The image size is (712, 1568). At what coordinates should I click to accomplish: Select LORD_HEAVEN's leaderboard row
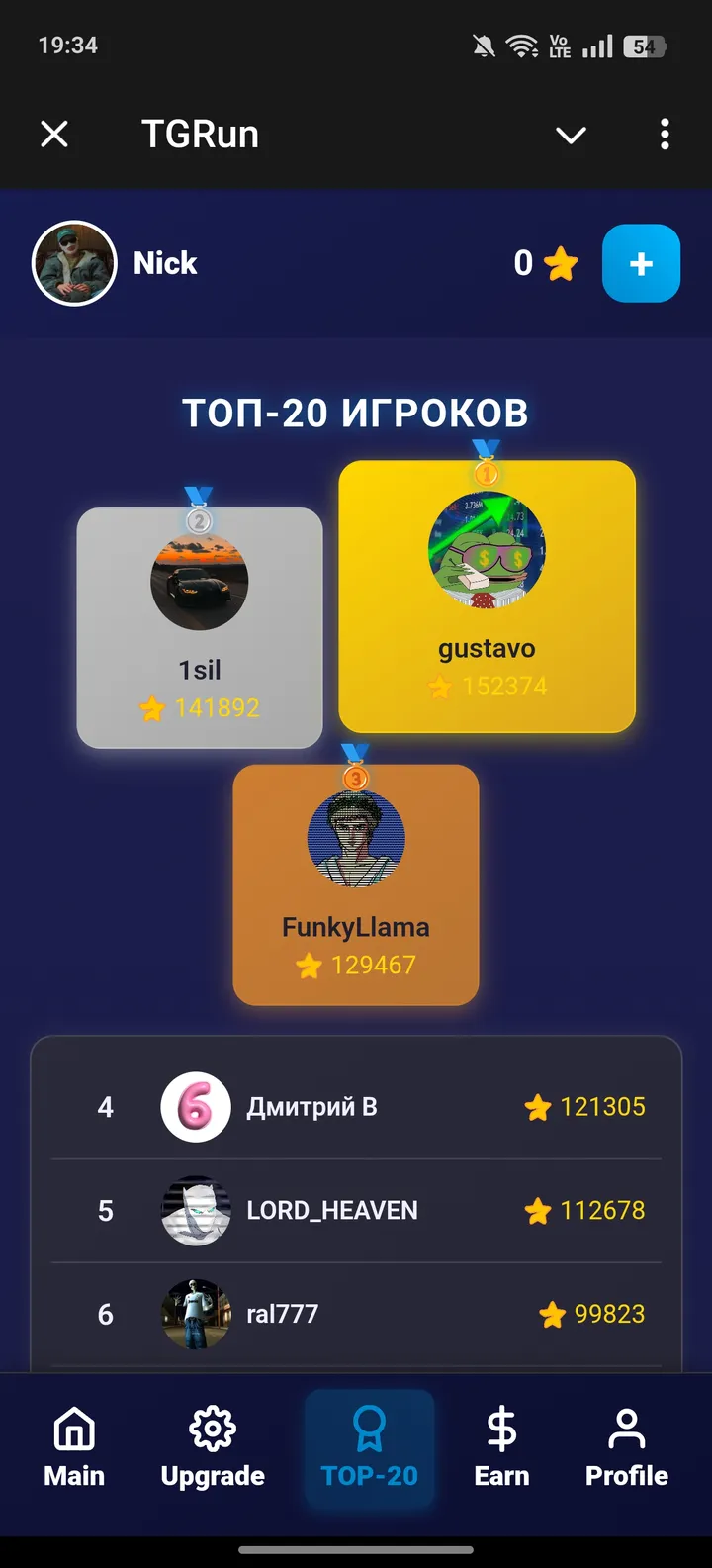click(x=356, y=1210)
